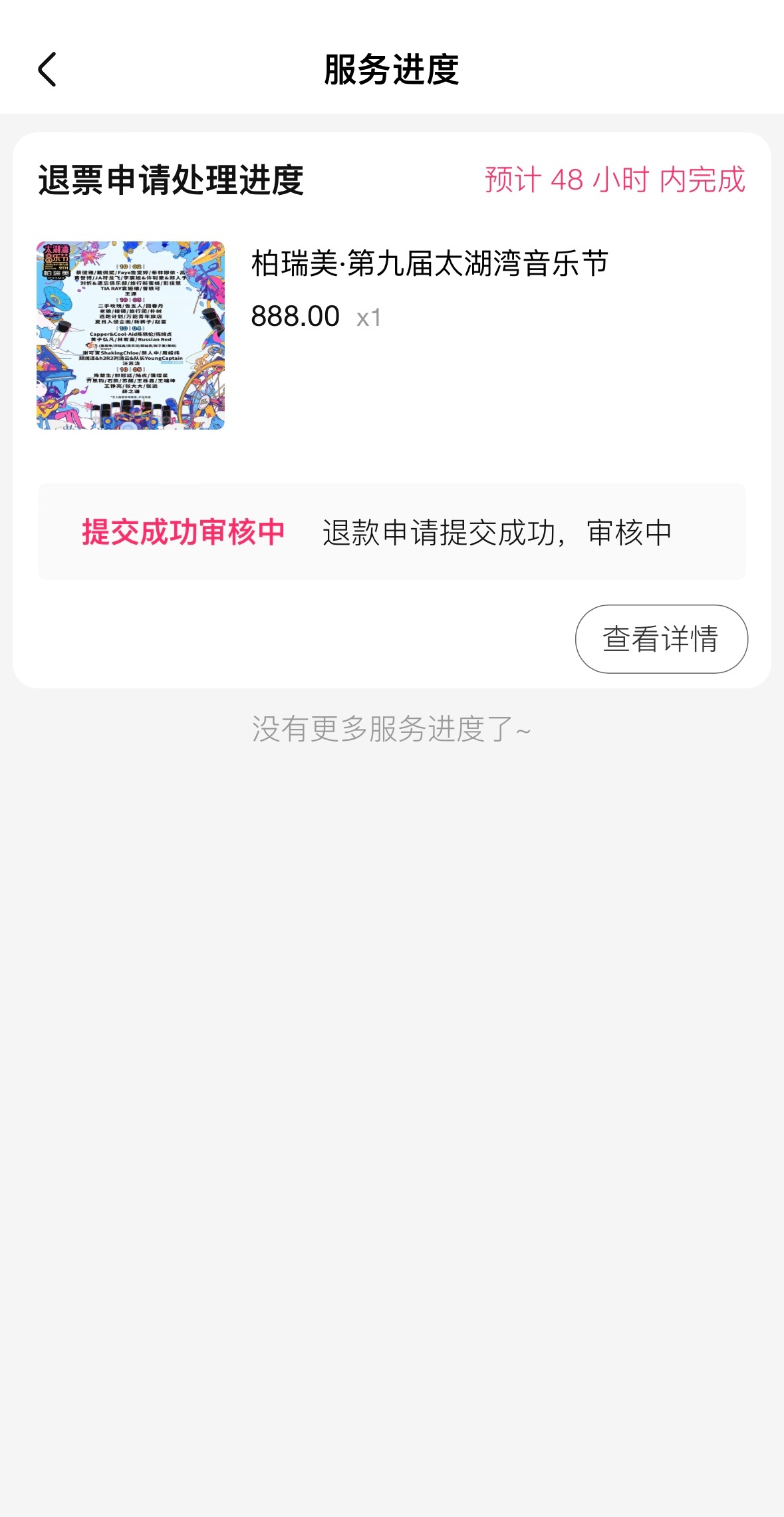Go back using the top-left arrow

click(47, 70)
